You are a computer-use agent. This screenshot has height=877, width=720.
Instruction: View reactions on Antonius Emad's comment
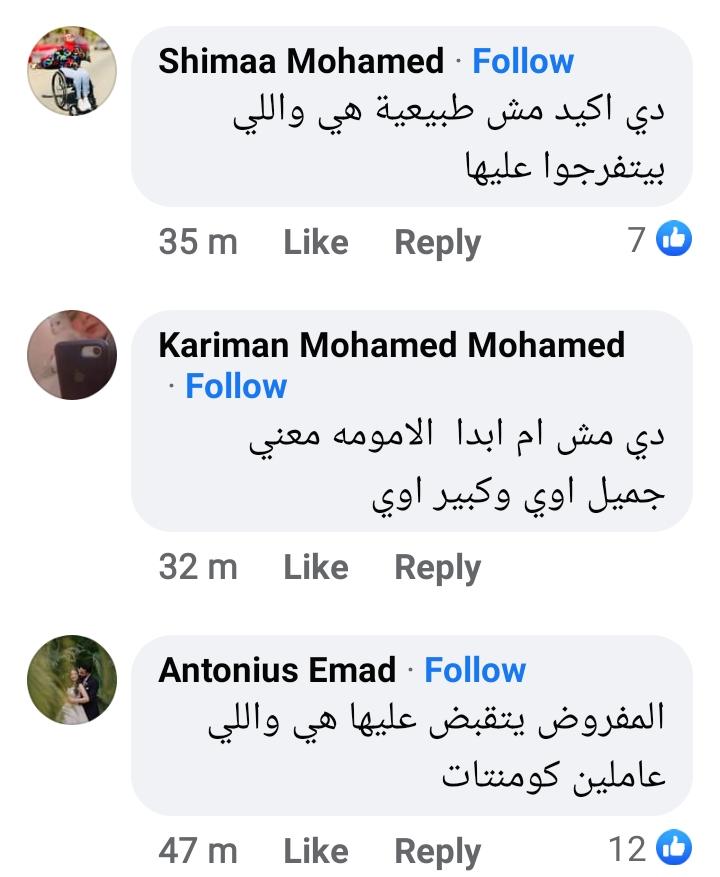click(x=651, y=849)
